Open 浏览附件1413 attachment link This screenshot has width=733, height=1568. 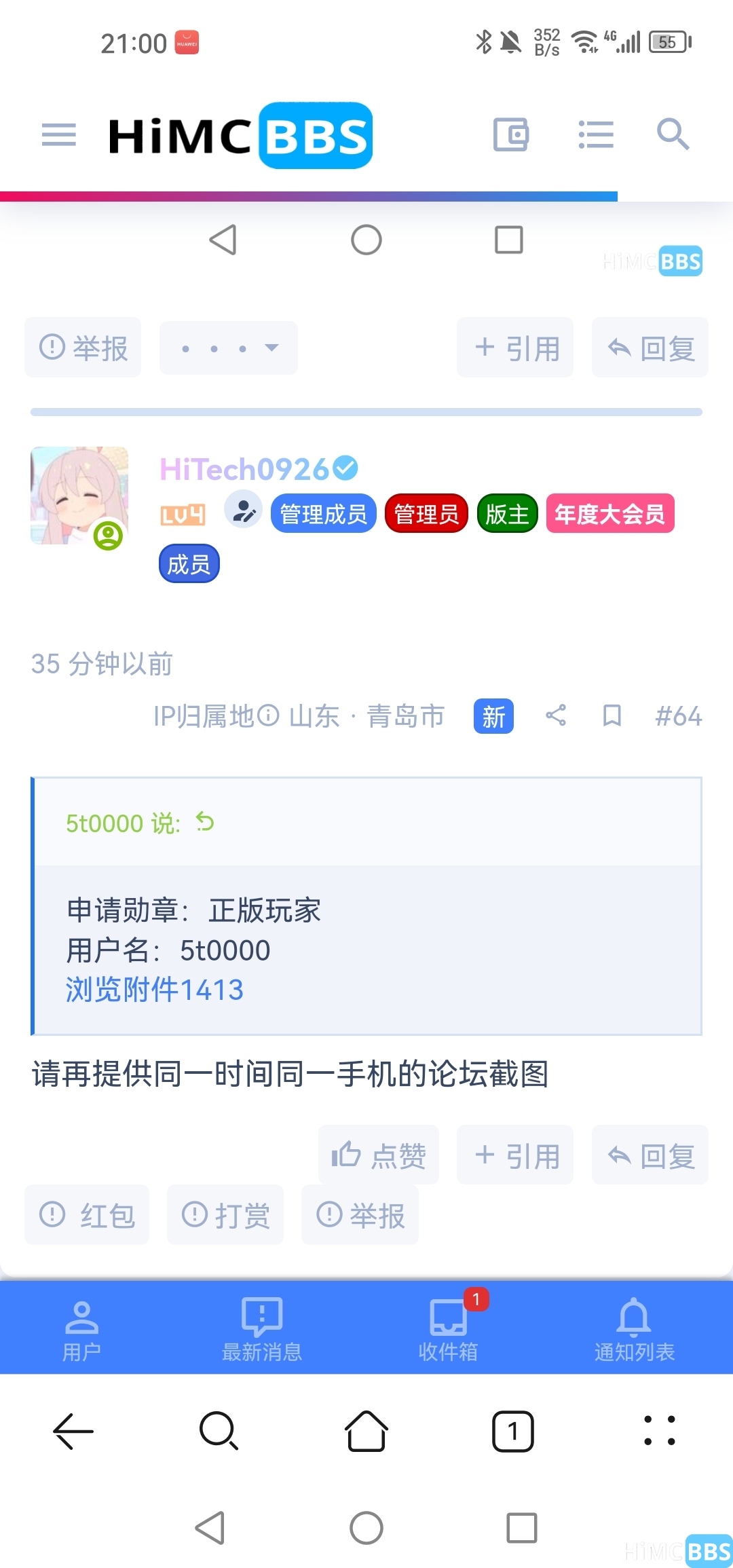[x=155, y=990]
